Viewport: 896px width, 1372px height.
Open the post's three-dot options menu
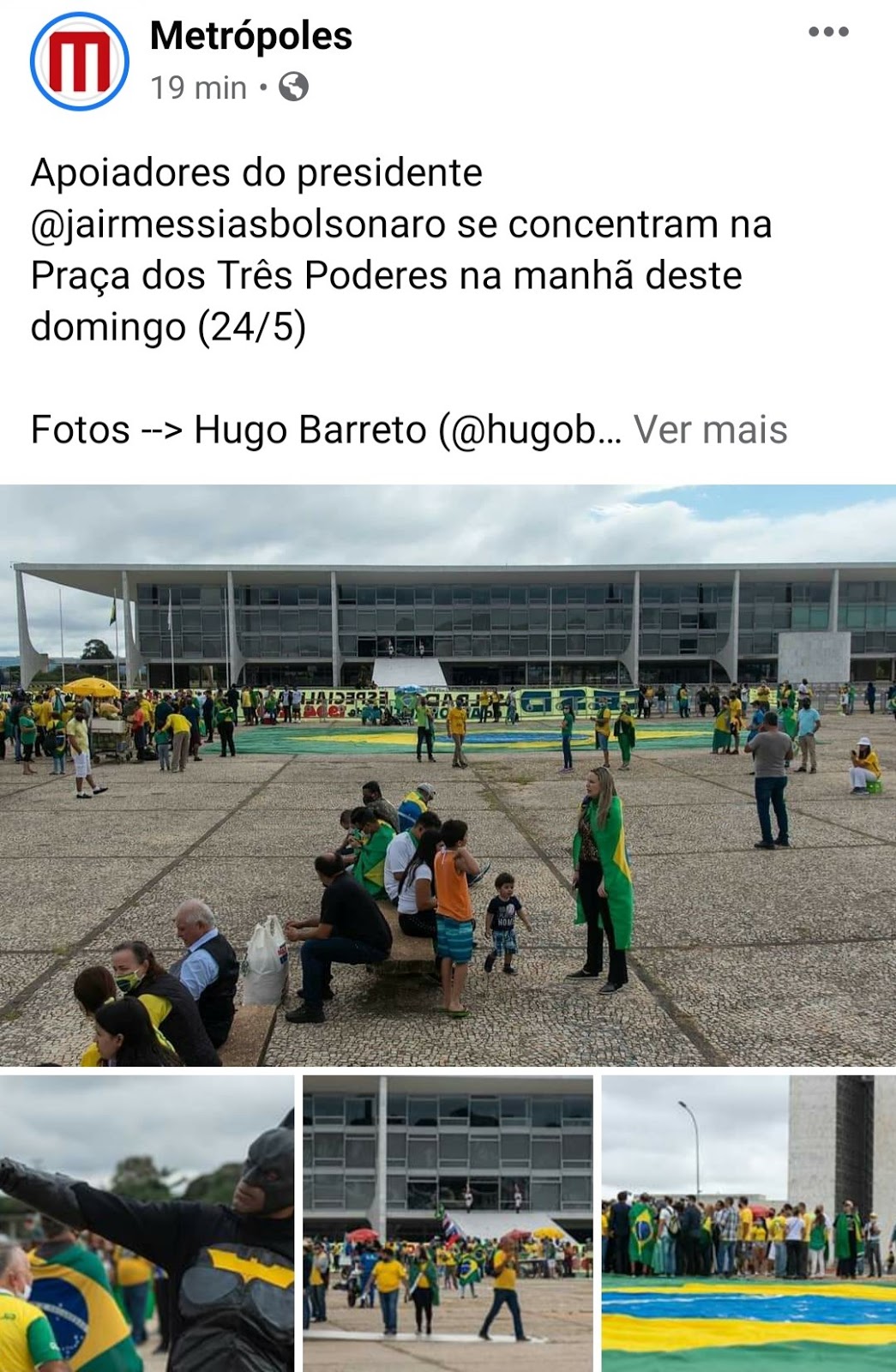[828, 33]
